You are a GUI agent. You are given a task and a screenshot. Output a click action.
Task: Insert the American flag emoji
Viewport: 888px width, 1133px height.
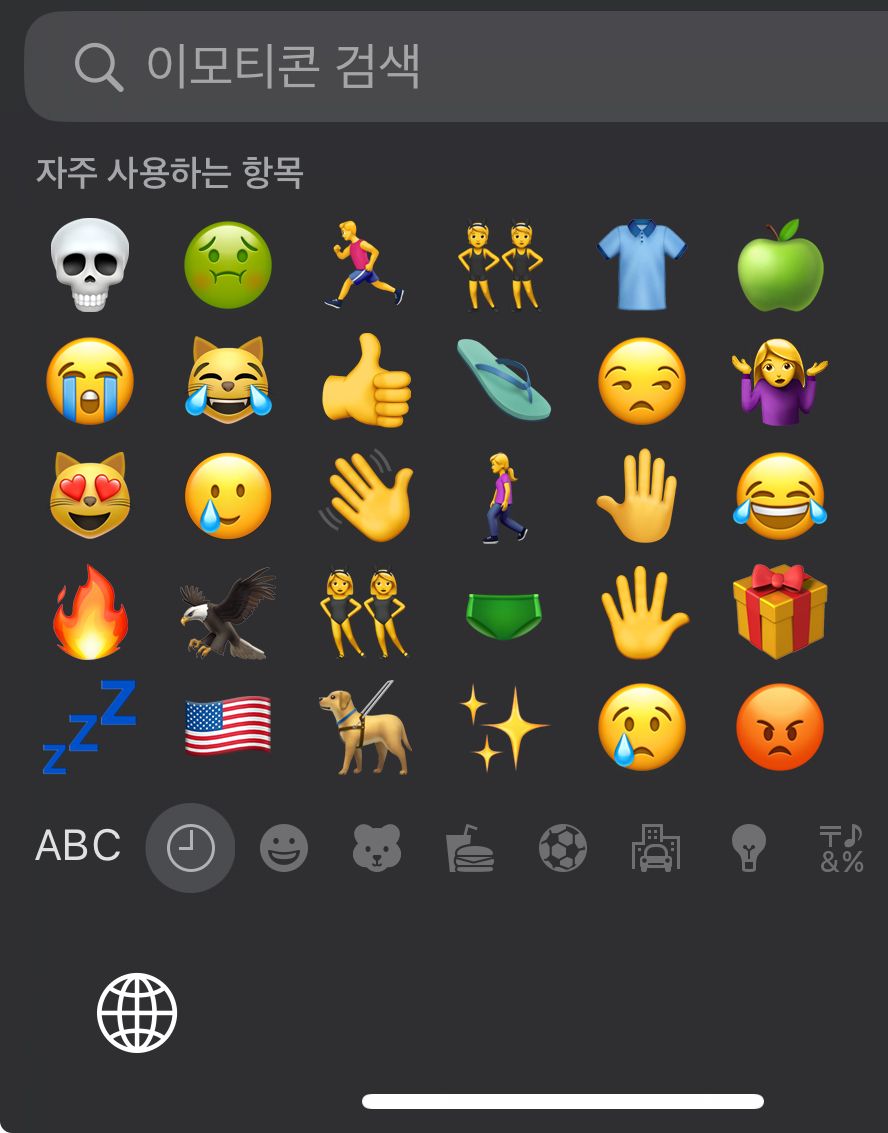coord(228,727)
